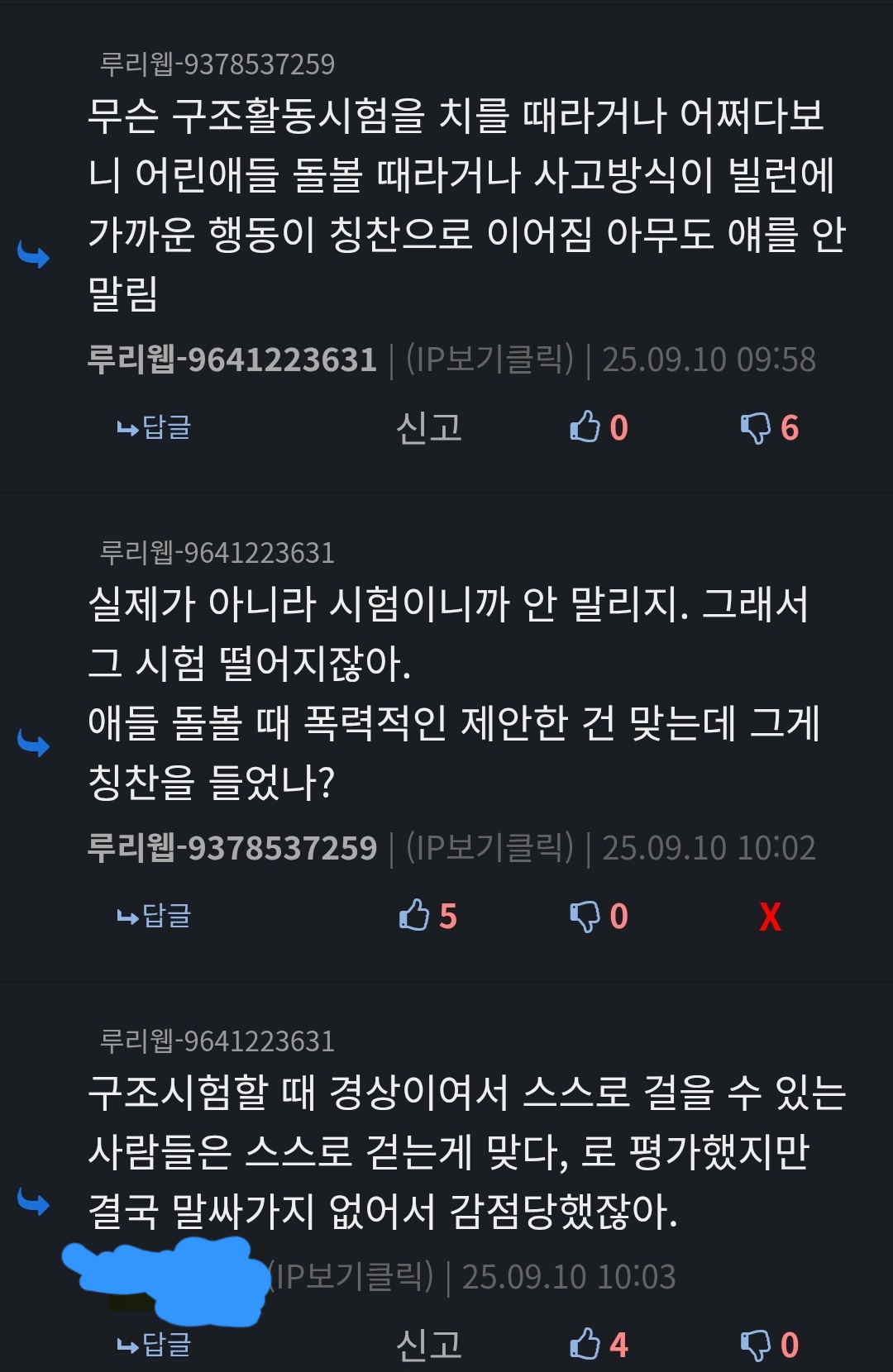
Task: Reply to the 10:03 comment via 답글
Action: (155, 1345)
